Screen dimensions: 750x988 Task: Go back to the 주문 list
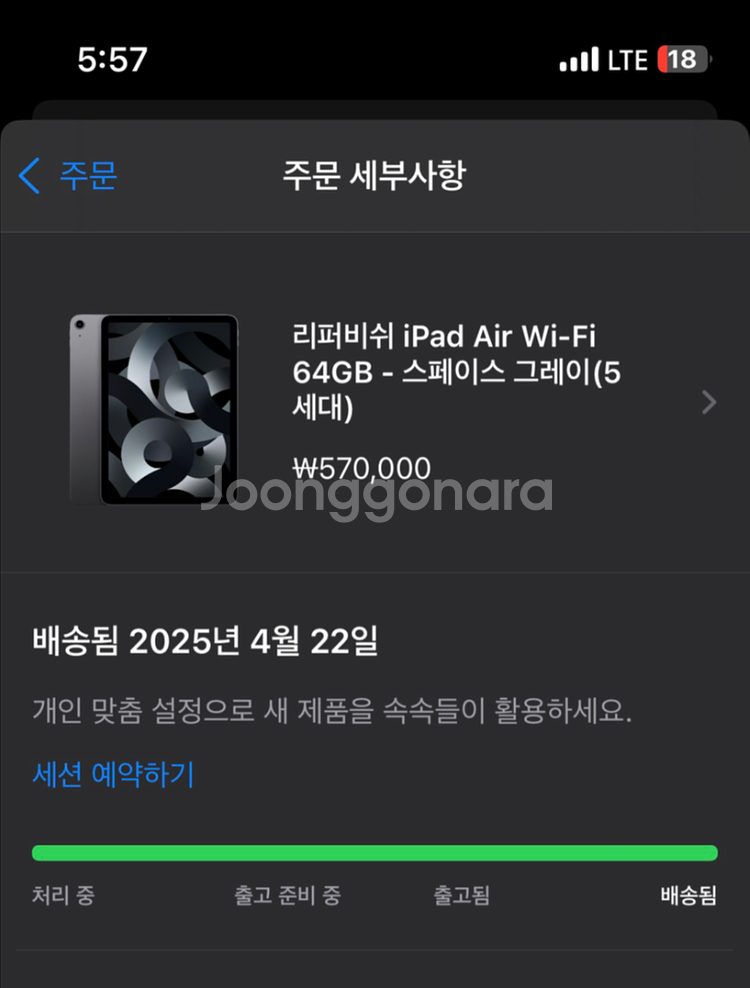point(68,176)
